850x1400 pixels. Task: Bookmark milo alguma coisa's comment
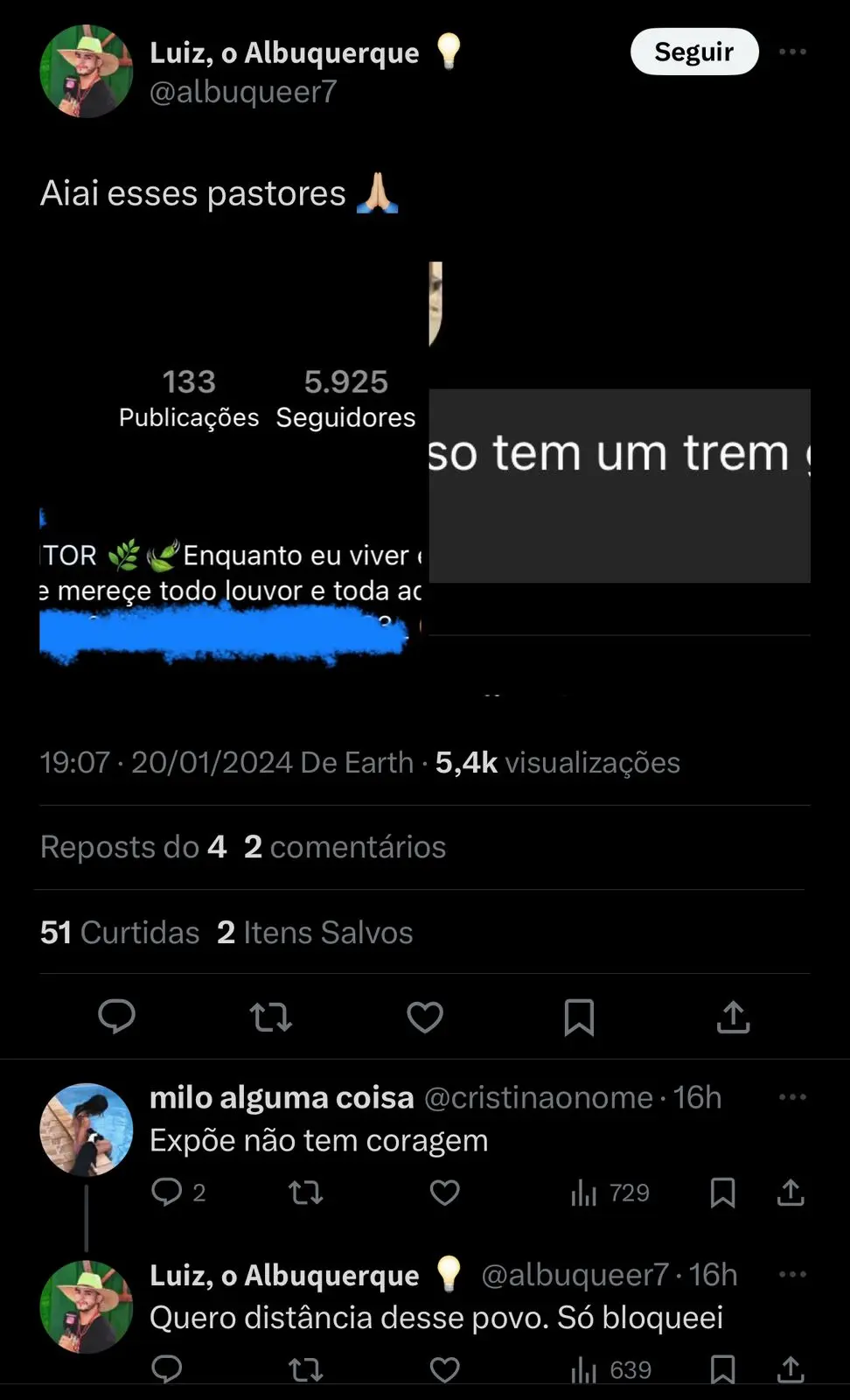coord(722,1193)
